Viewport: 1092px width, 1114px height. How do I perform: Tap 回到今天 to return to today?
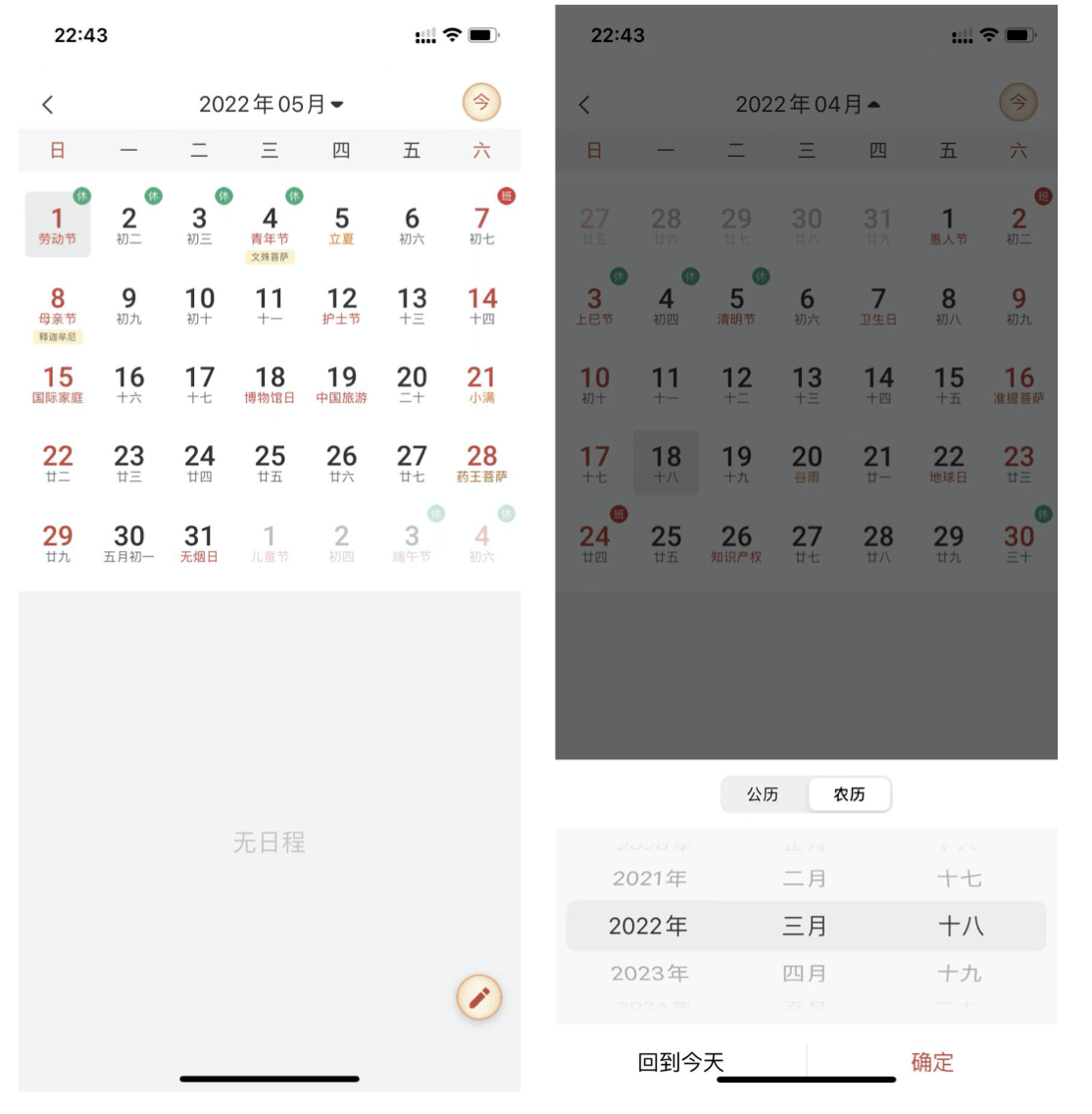coord(680,1062)
